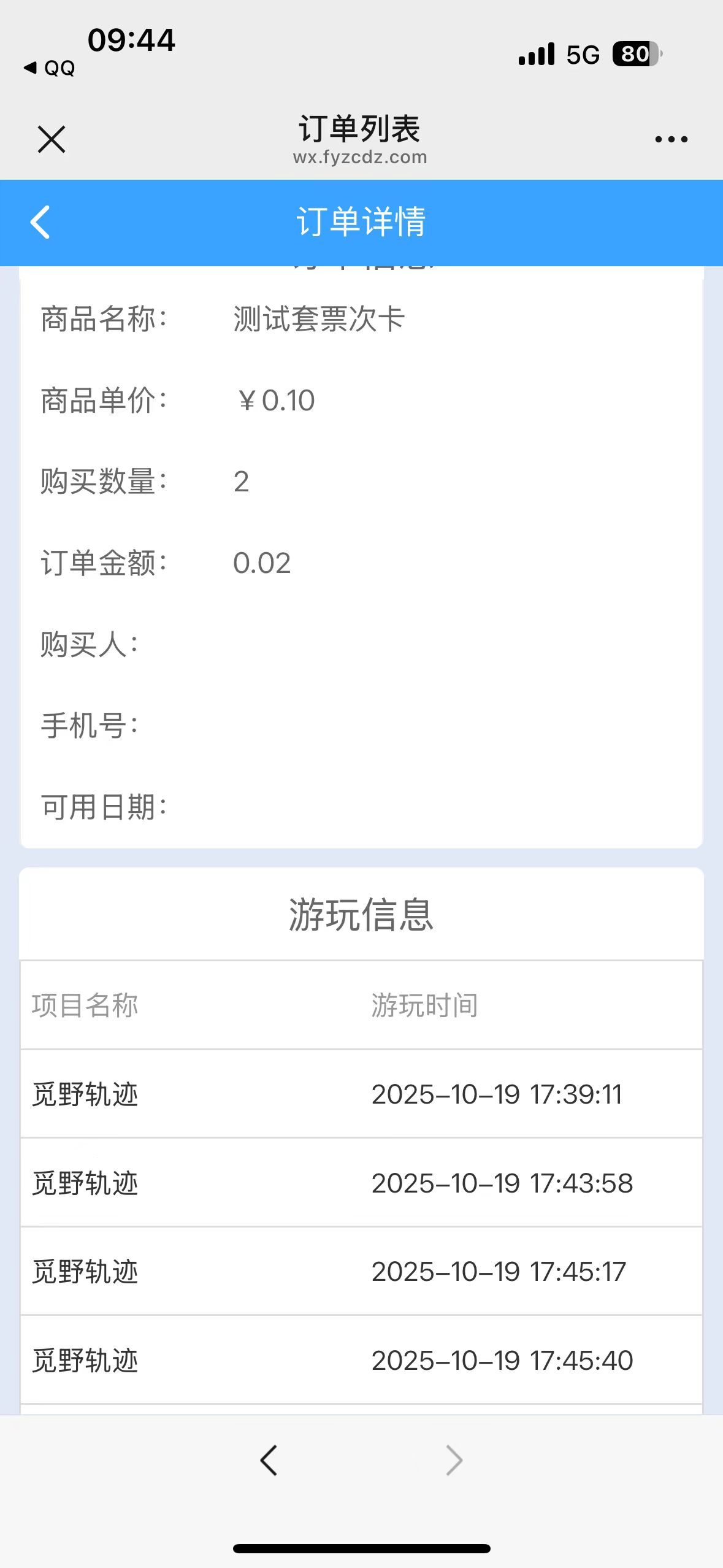Open the WeChat more options menu
Screen dimensions: 723x1568
pos(671,139)
